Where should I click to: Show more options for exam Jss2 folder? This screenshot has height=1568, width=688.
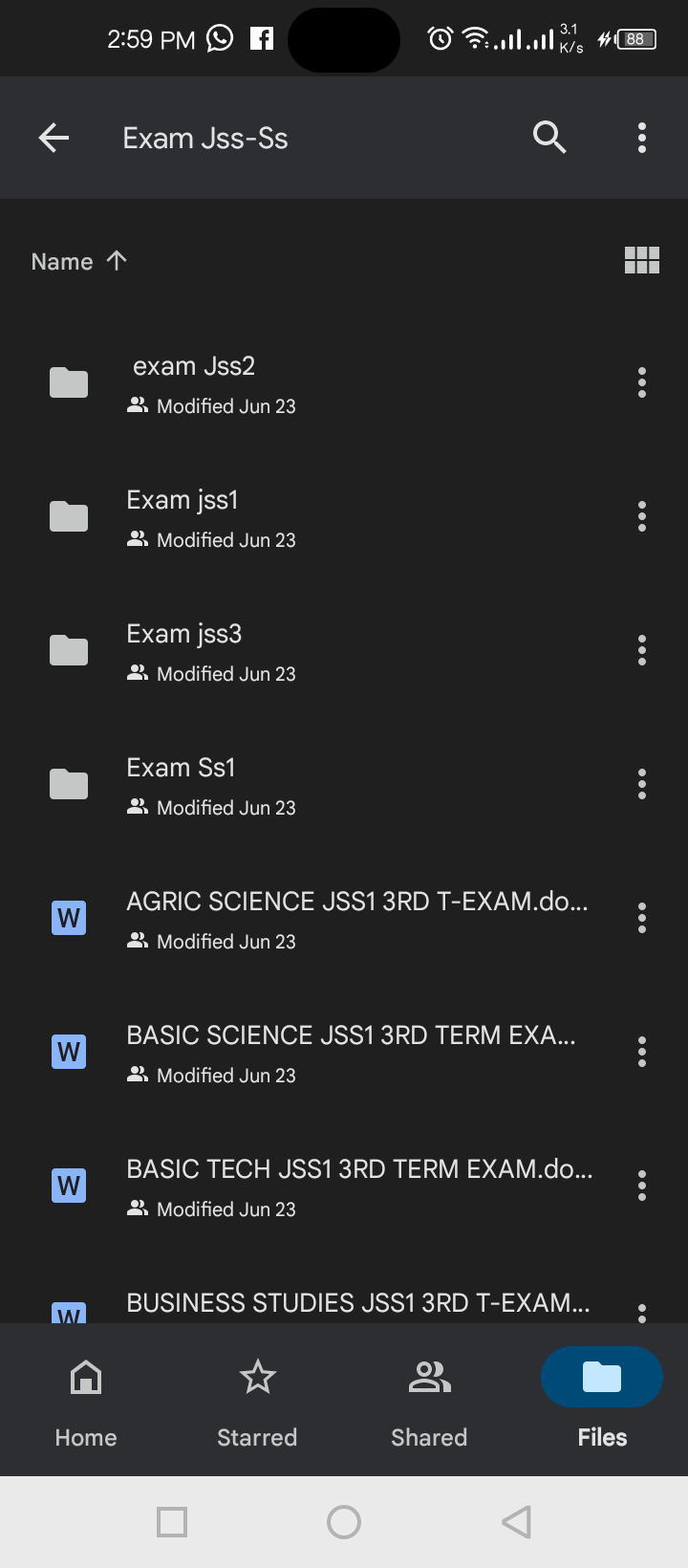click(x=642, y=382)
